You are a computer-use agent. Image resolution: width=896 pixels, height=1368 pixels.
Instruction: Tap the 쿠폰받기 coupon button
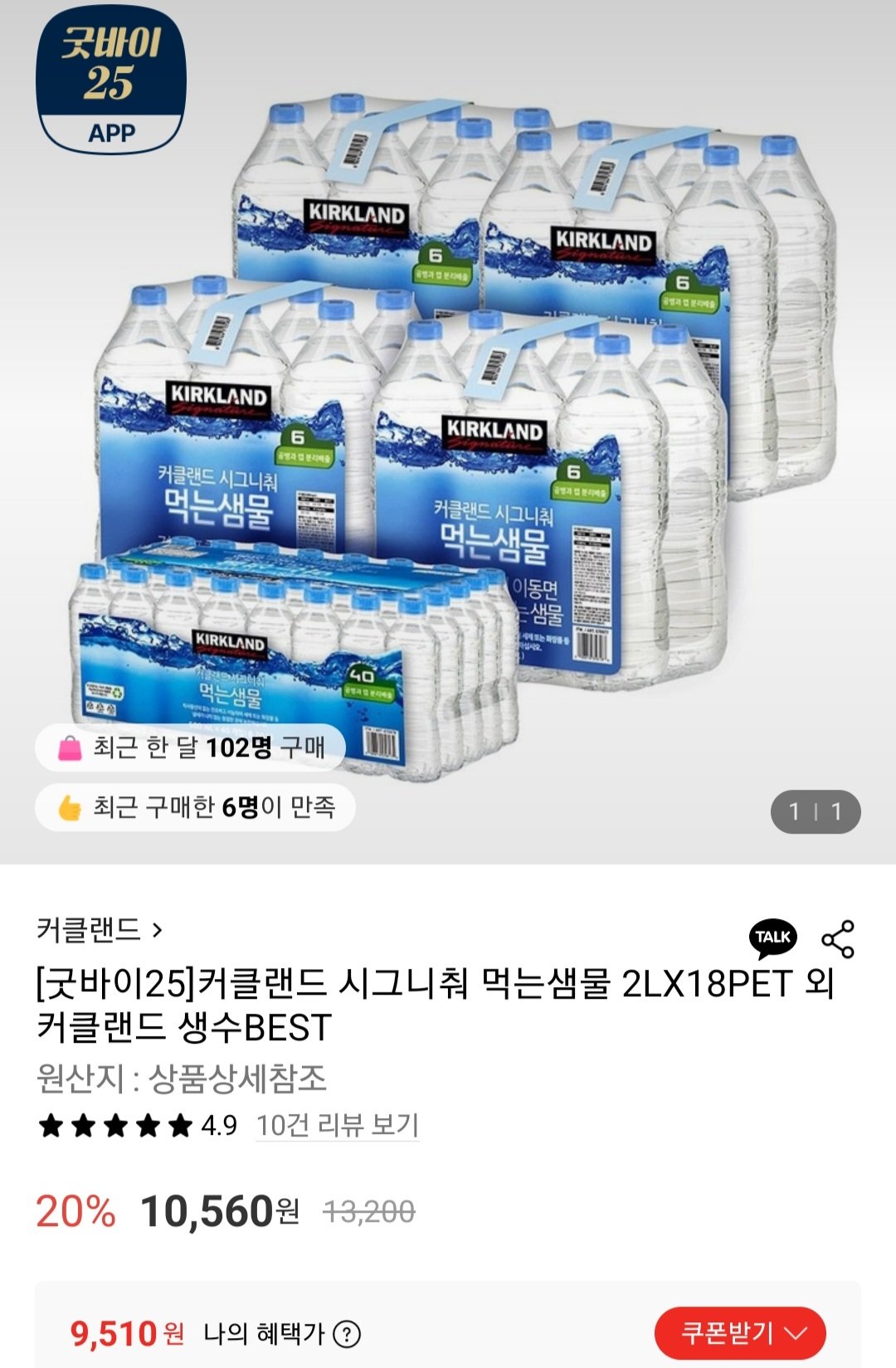pyautogui.click(x=740, y=1333)
